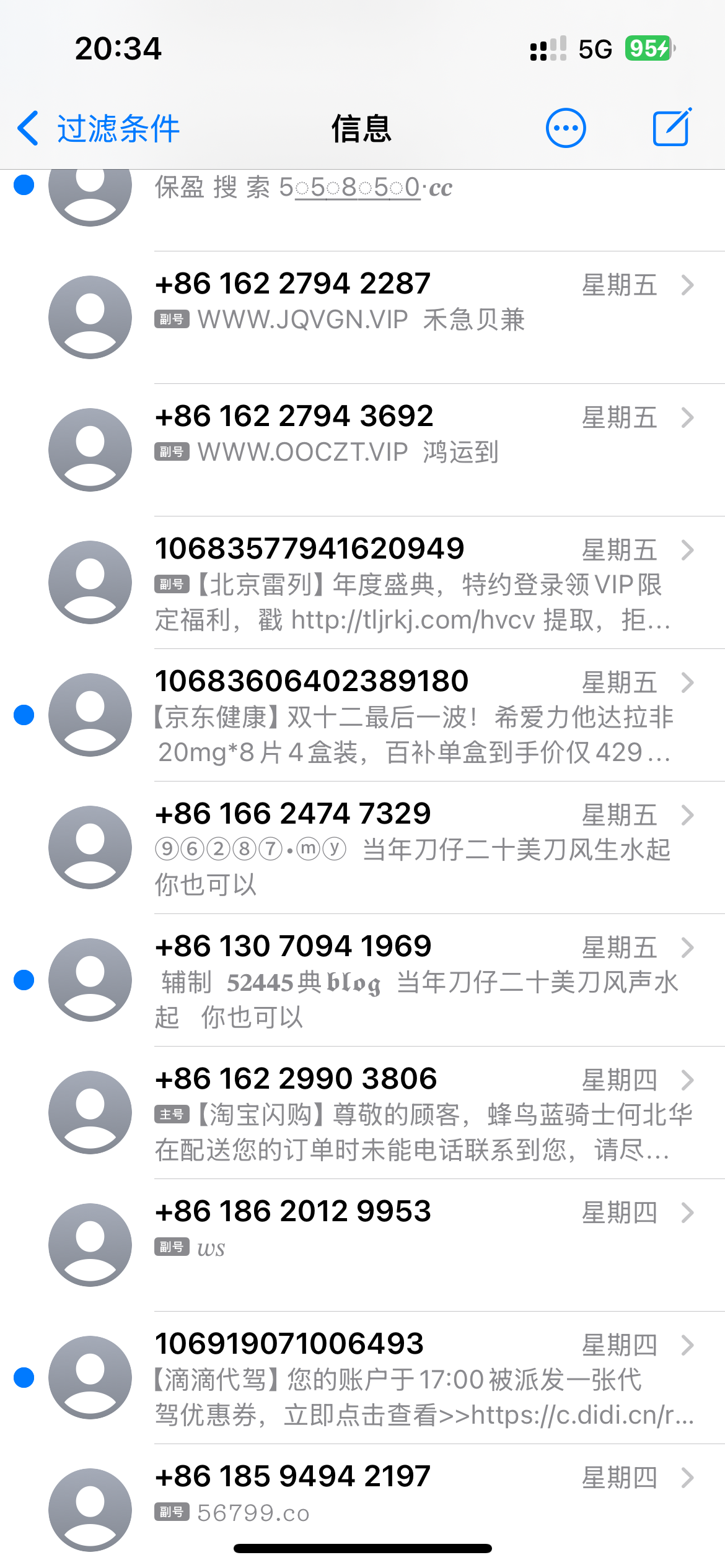Compose a new message

pyautogui.click(x=672, y=128)
